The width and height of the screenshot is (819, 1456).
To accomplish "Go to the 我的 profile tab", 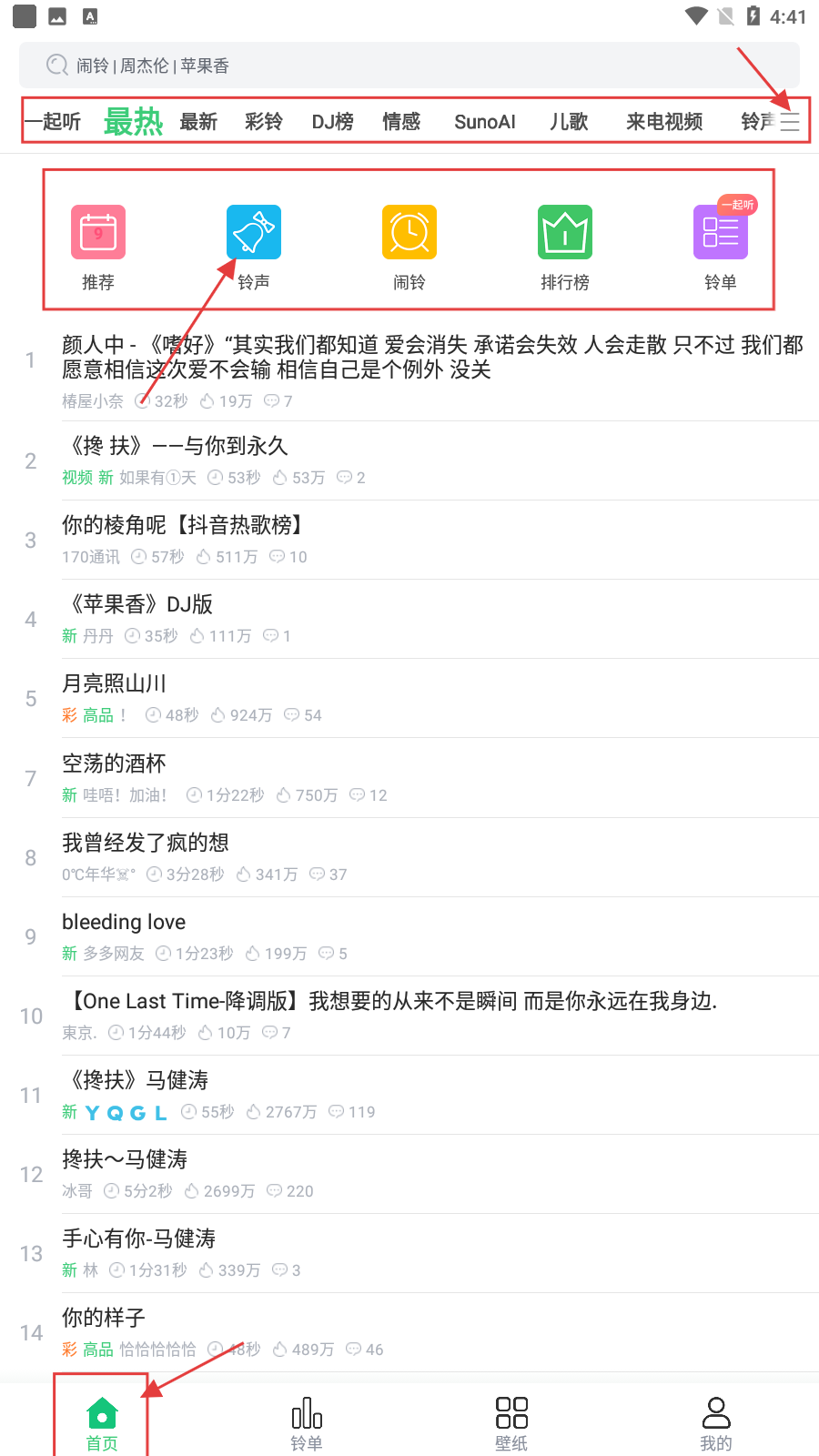I will point(716,1424).
